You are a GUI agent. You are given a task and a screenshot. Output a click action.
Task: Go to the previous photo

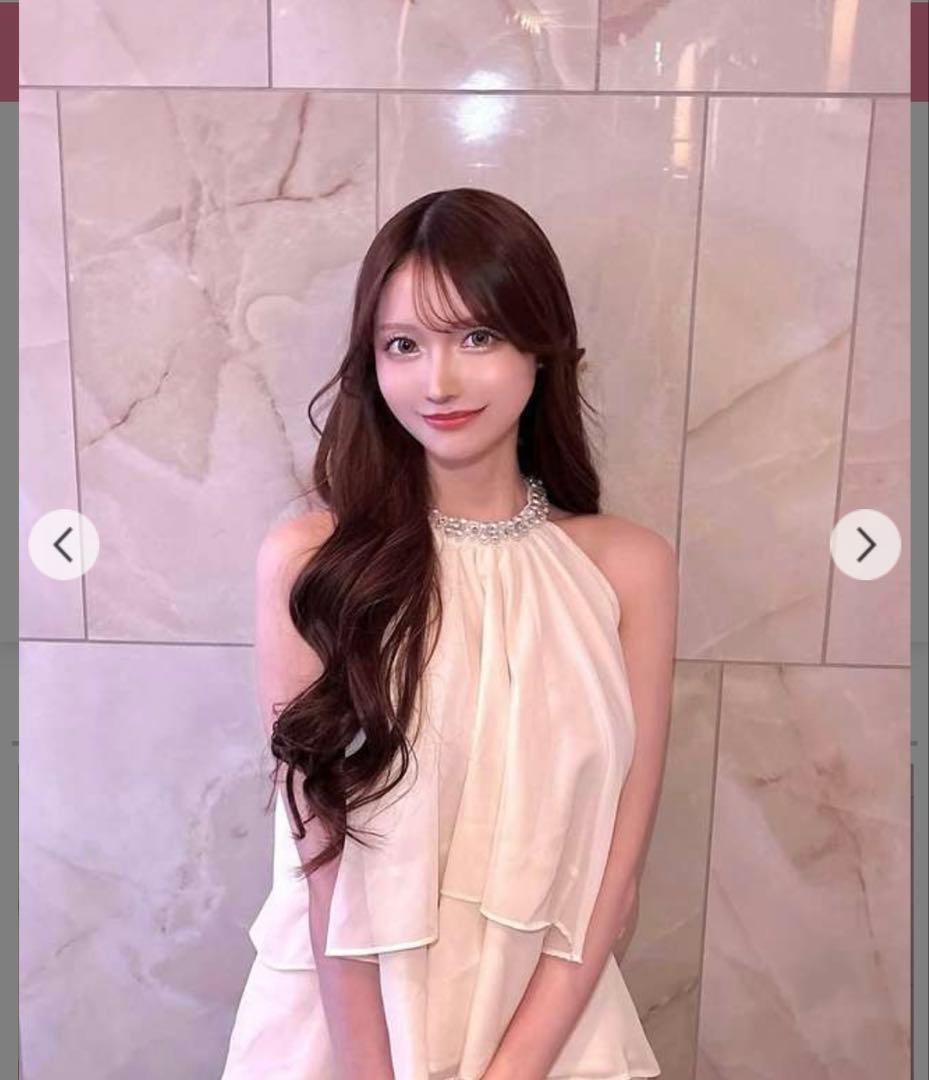pyautogui.click(x=63, y=545)
